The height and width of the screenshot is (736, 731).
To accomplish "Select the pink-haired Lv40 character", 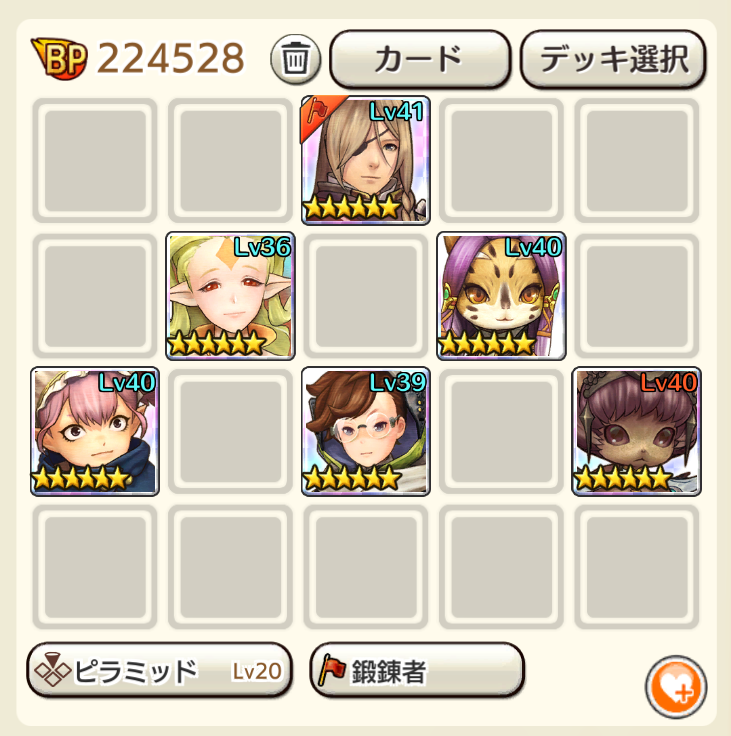I will pos(95,431).
